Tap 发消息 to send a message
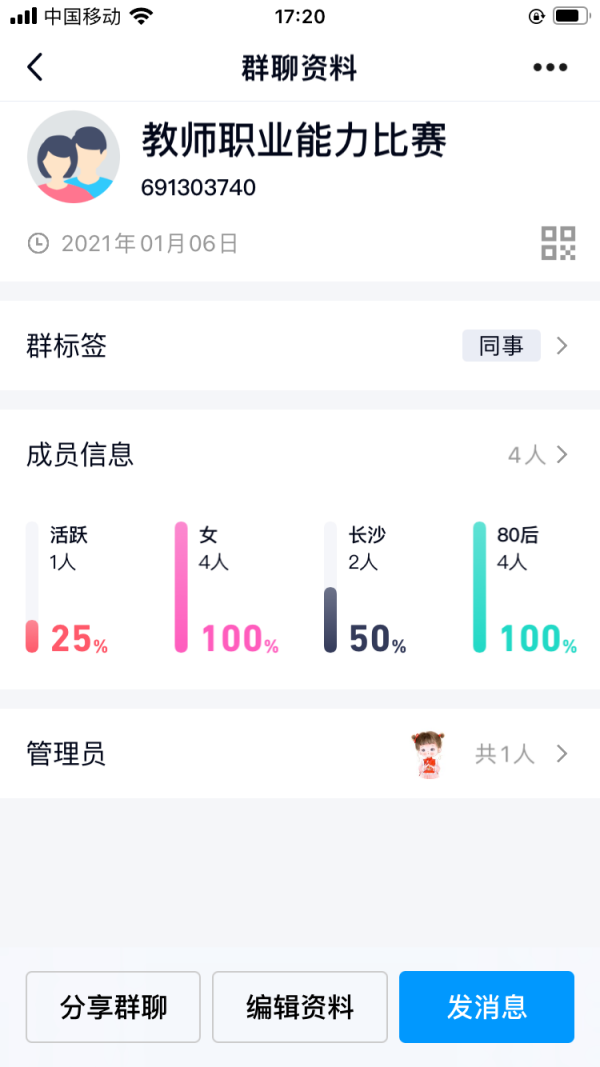The height and width of the screenshot is (1067, 600). (x=486, y=1007)
